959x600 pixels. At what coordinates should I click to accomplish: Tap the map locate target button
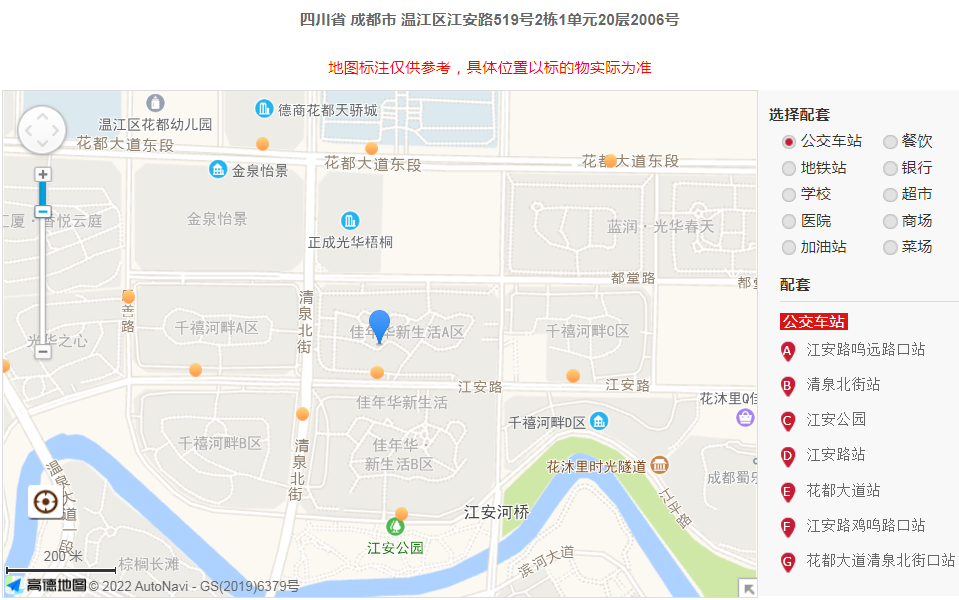(x=44, y=502)
